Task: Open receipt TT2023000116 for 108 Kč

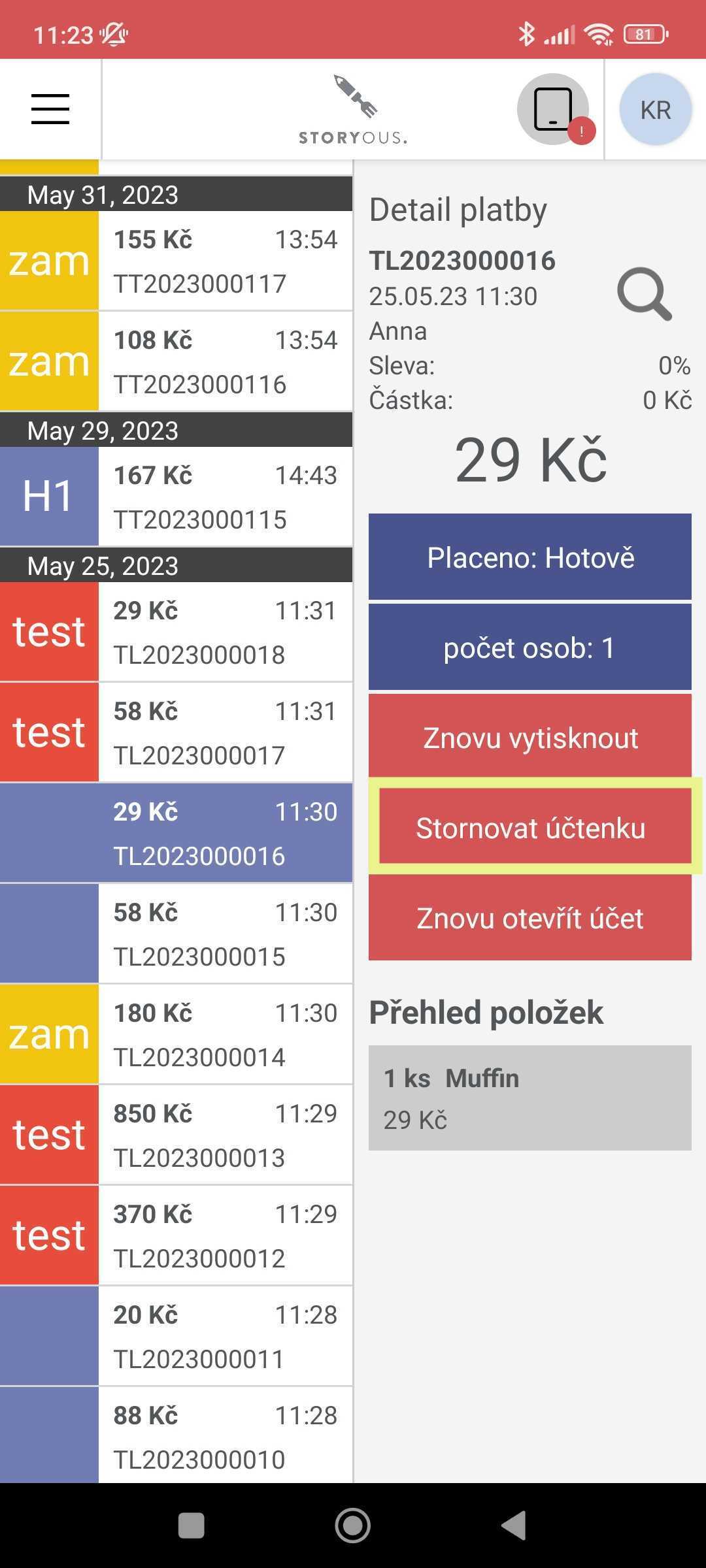Action: pyautogui.click(x=176, y=361)
